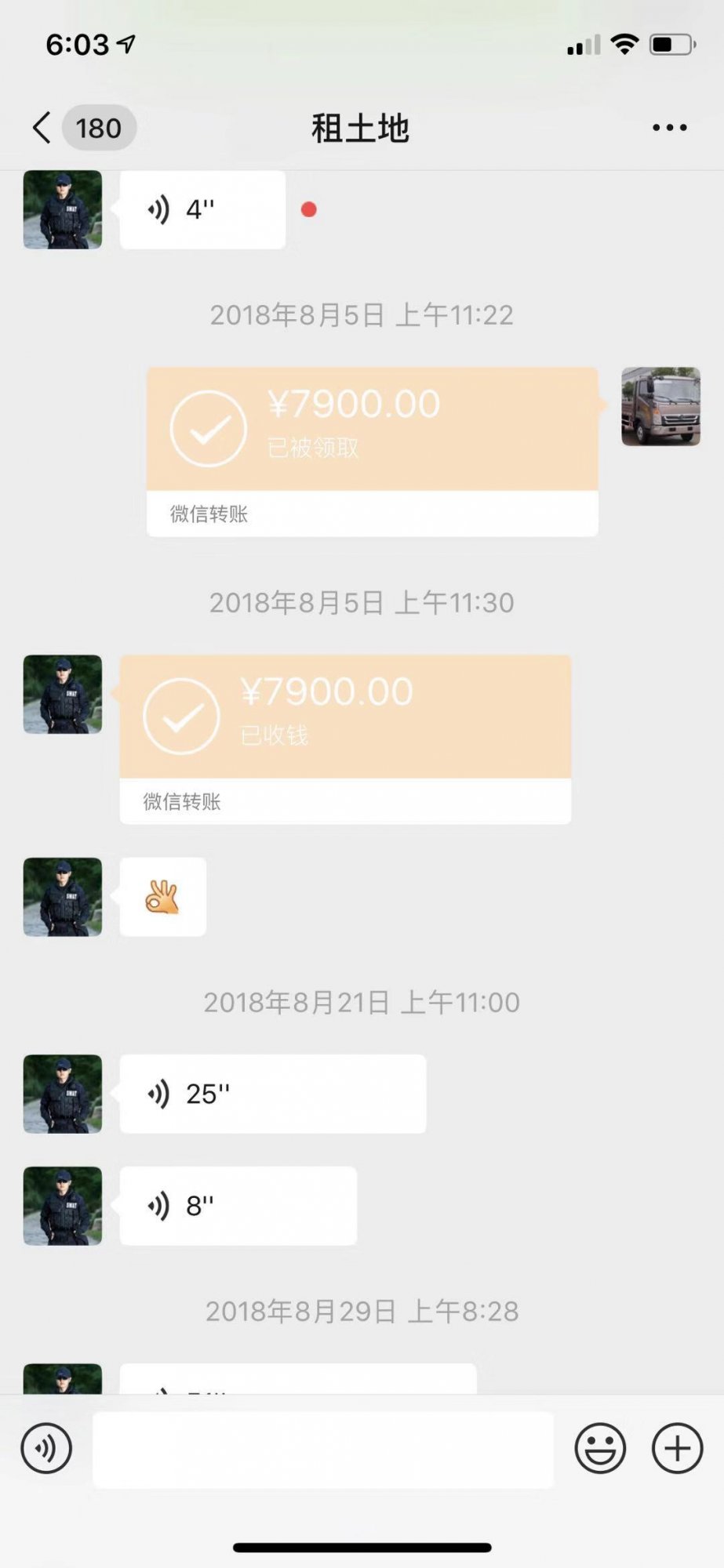
Task: View the truck avatar profile
Action: tap(660, 406)
